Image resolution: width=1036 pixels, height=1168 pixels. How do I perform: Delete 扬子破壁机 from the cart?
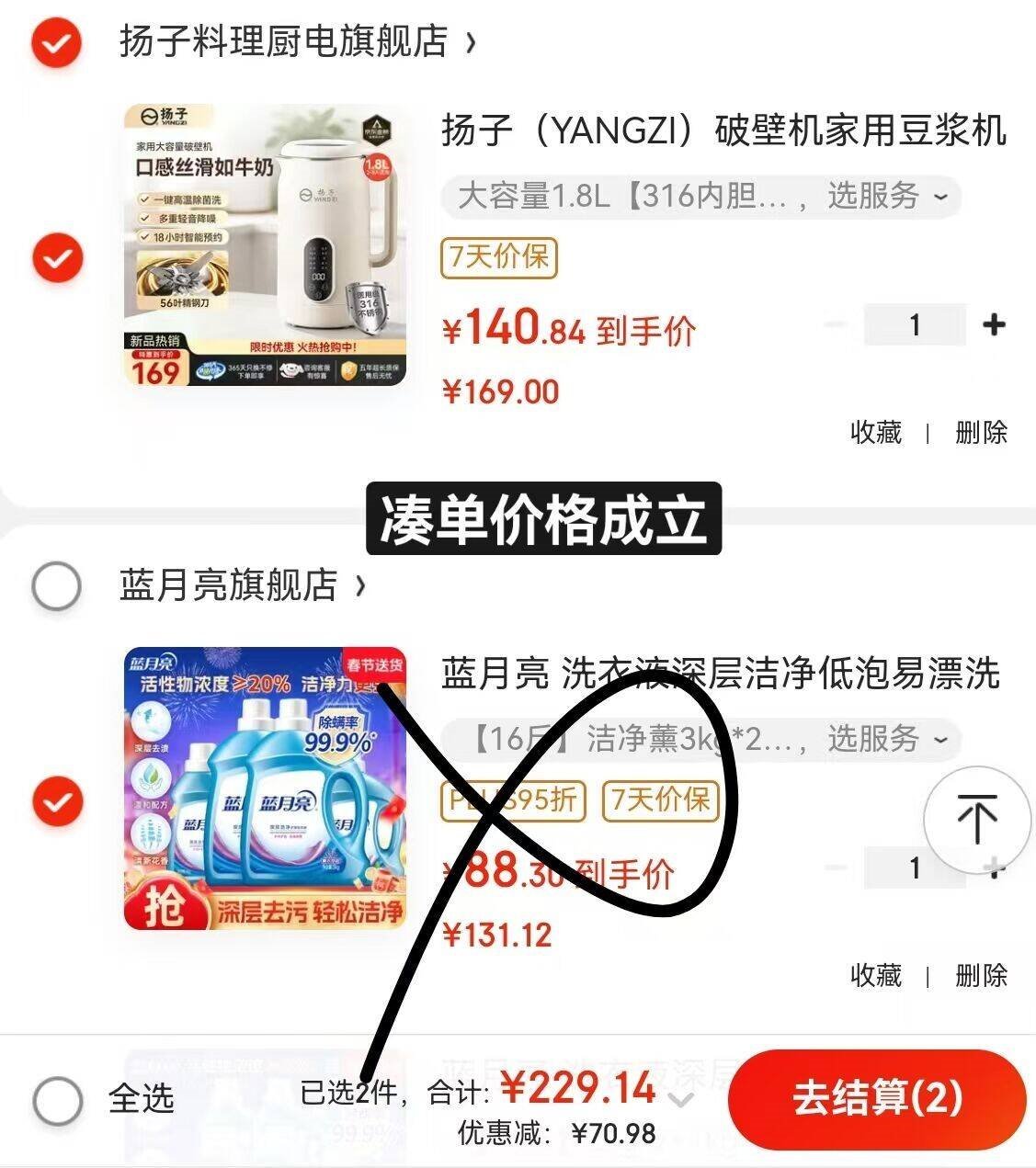[981, 432]
